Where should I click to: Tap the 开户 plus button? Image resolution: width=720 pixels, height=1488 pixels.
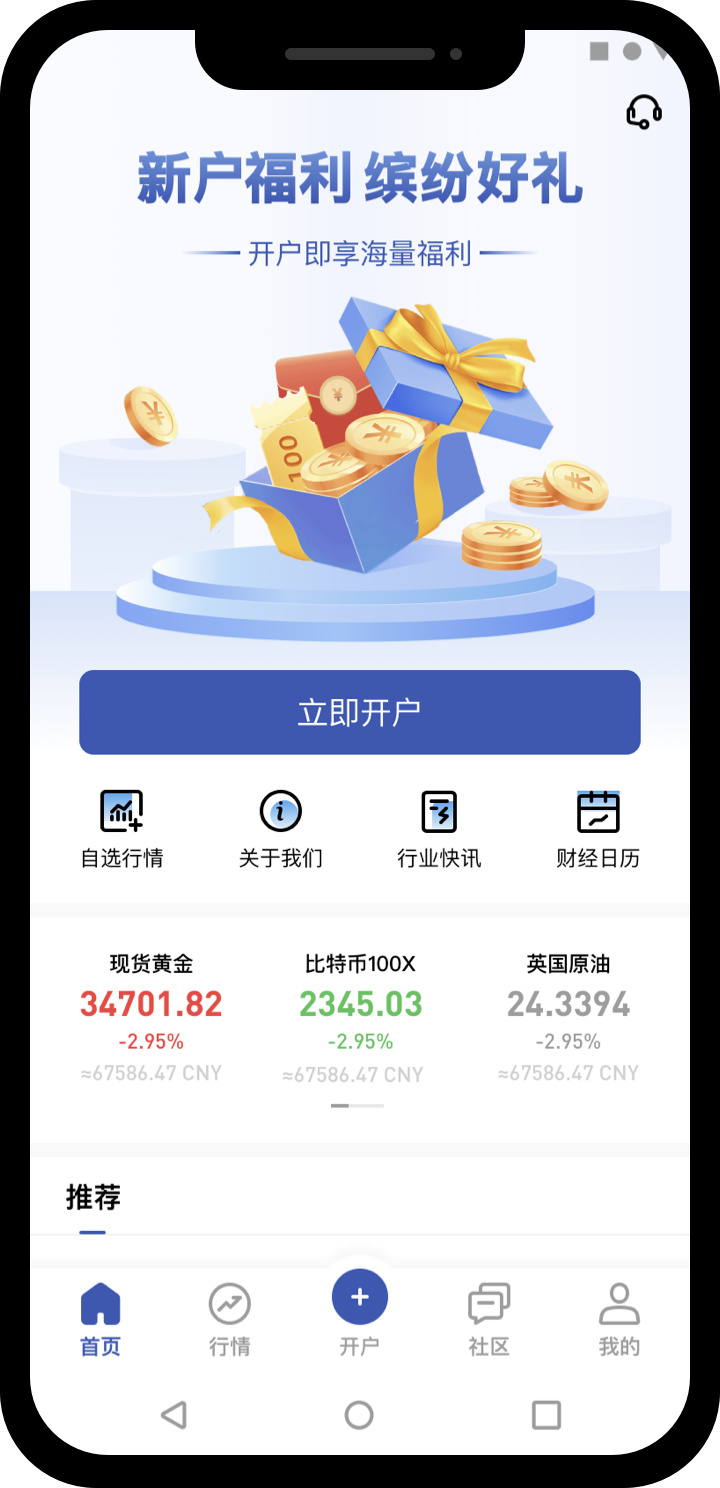[x=360, y=1298]
